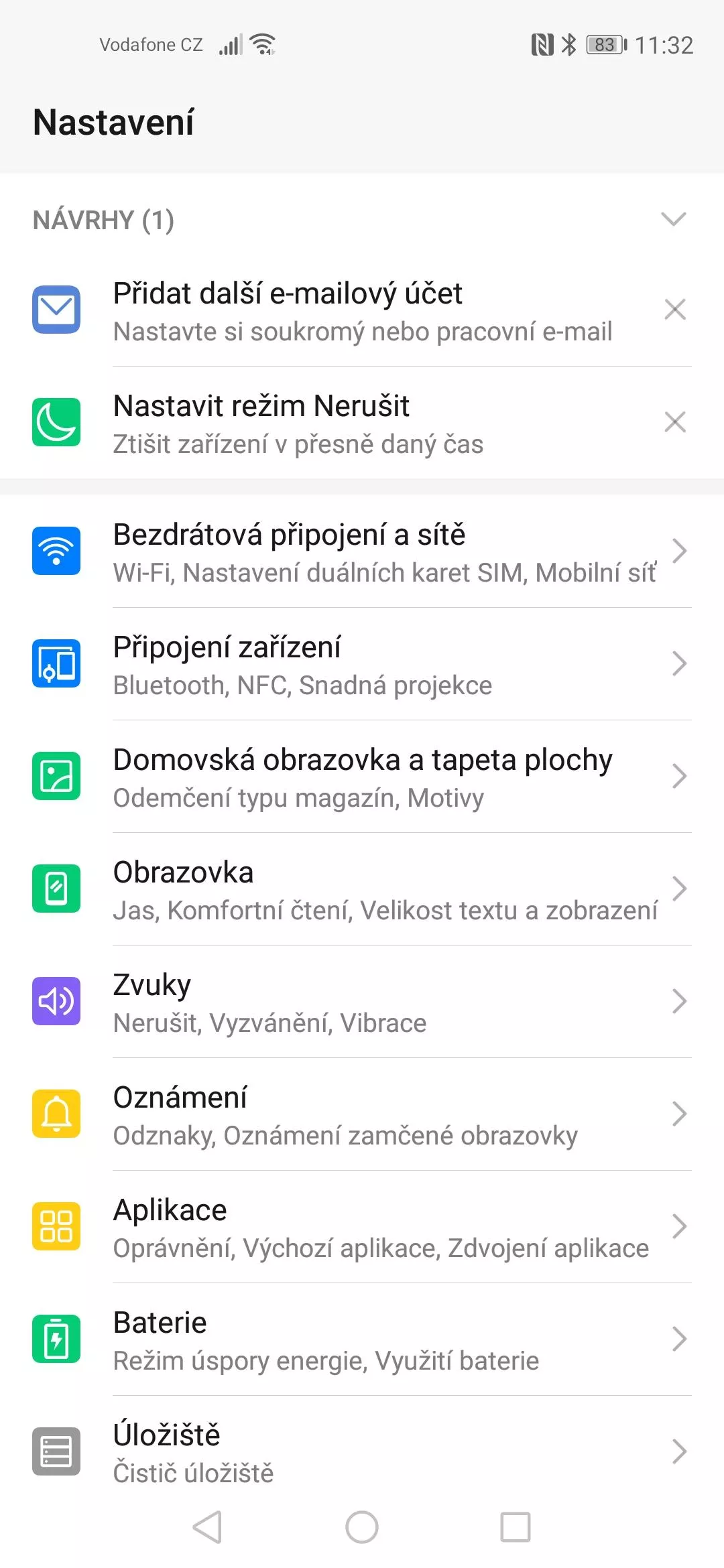
Task: Tap the system back button
Action: pos(207,1527)
